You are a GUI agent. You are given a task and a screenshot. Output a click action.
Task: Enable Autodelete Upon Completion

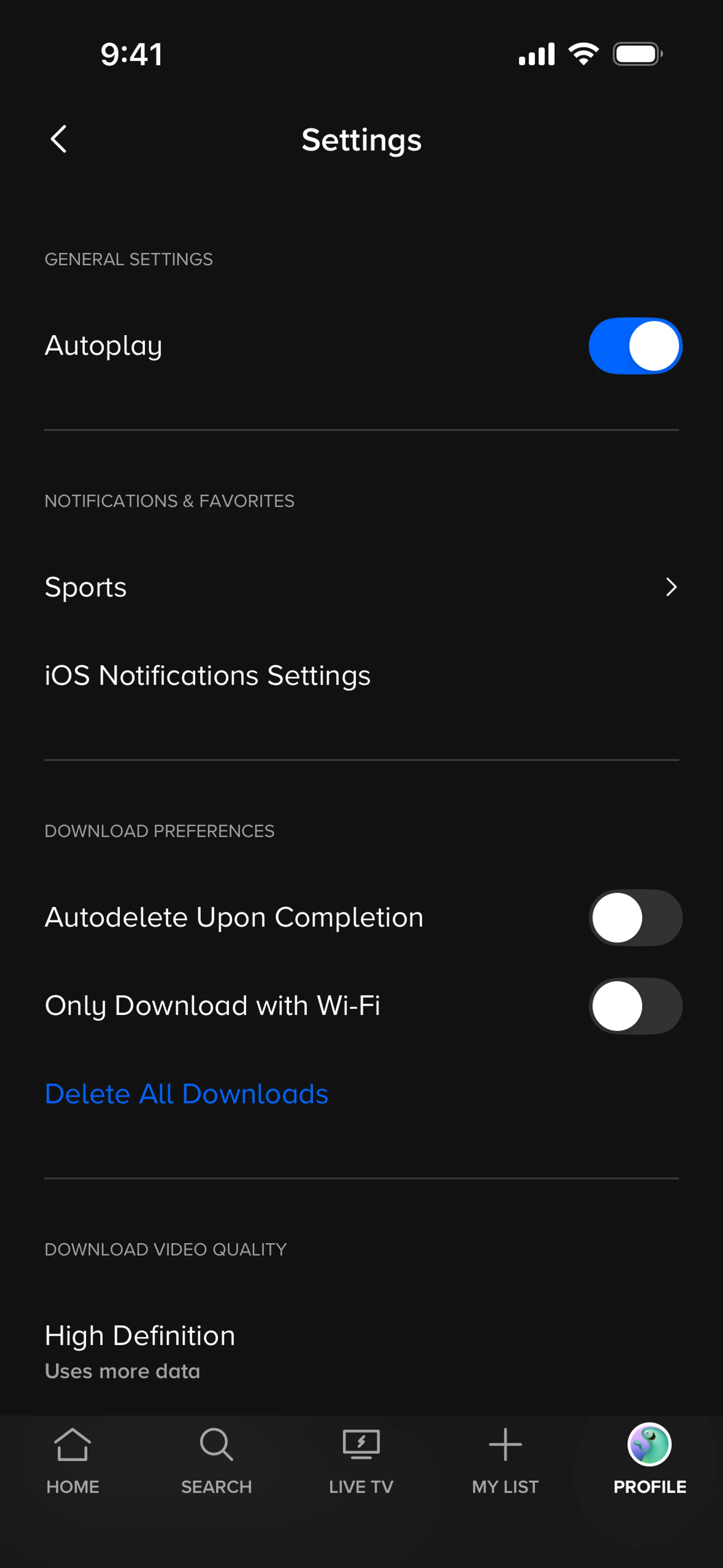tap(635, 917)
